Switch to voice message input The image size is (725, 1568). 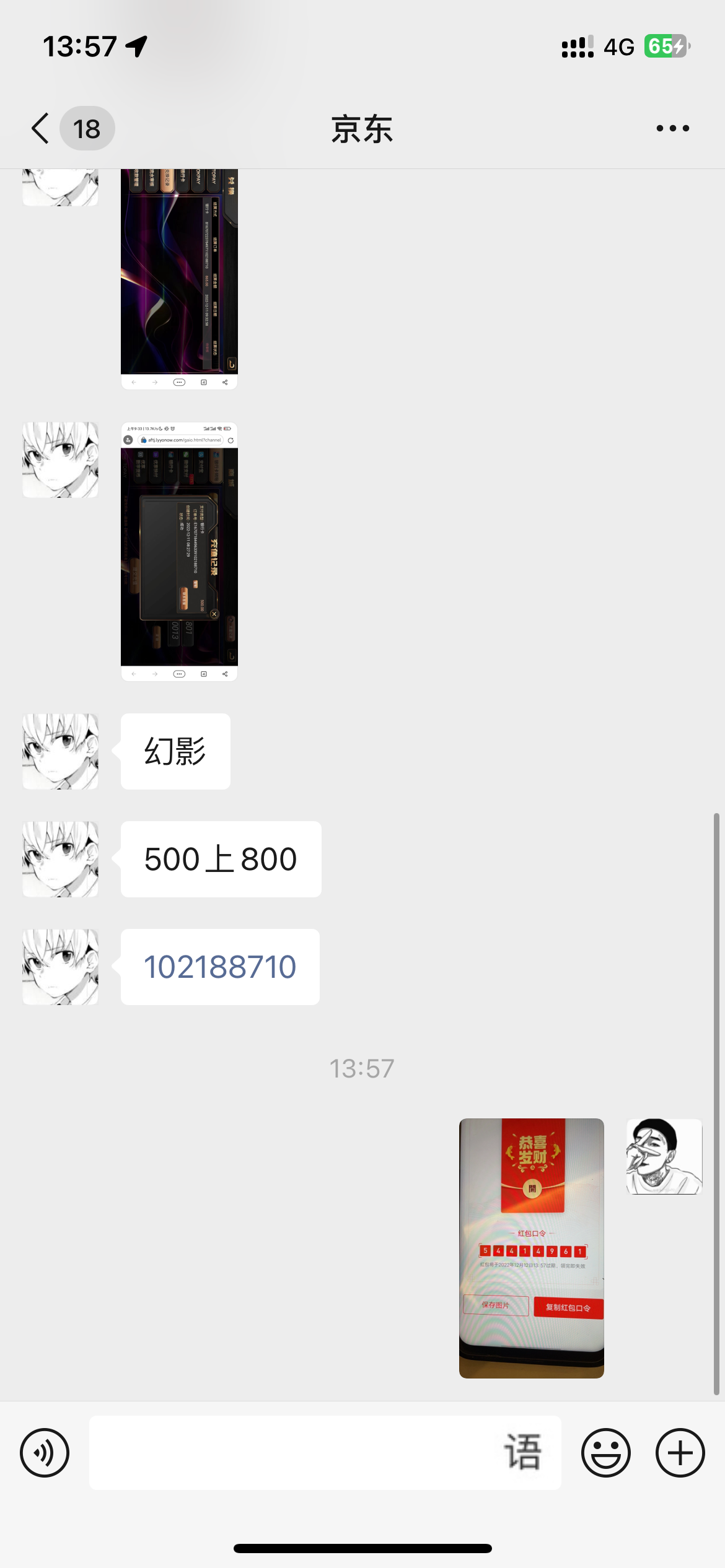tap(45, 1452)
